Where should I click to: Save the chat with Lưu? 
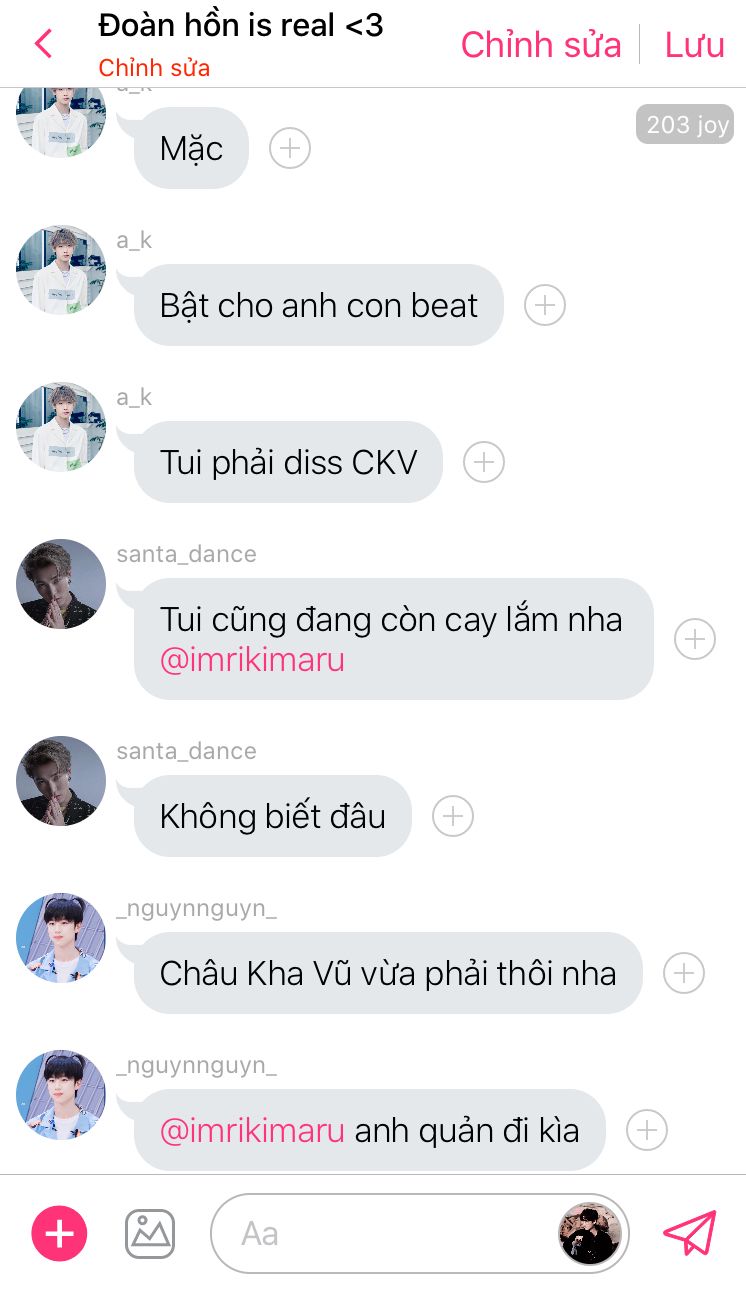click(x=694, y=45)
